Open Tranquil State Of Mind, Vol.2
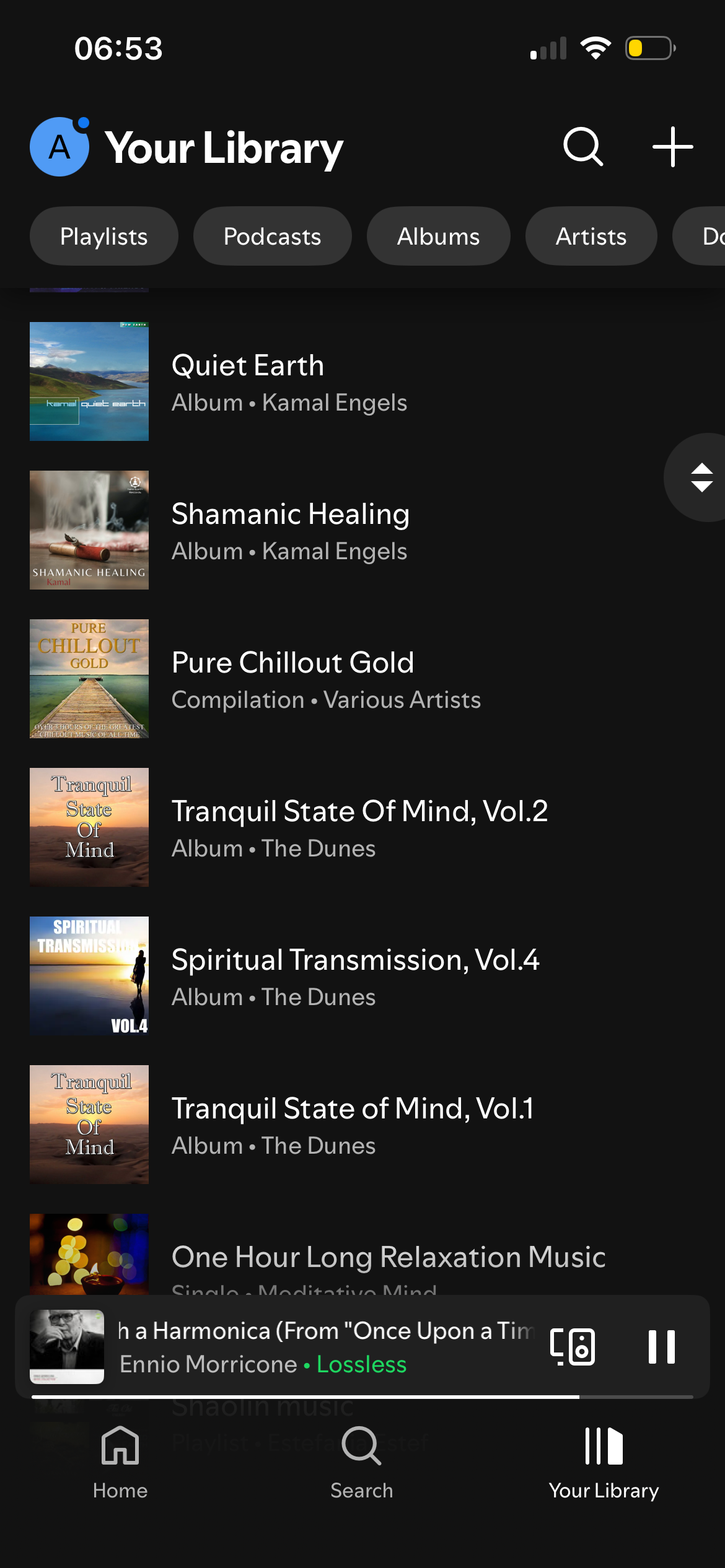The width and height of the screenshot is (725, 1568). (359, 828)
